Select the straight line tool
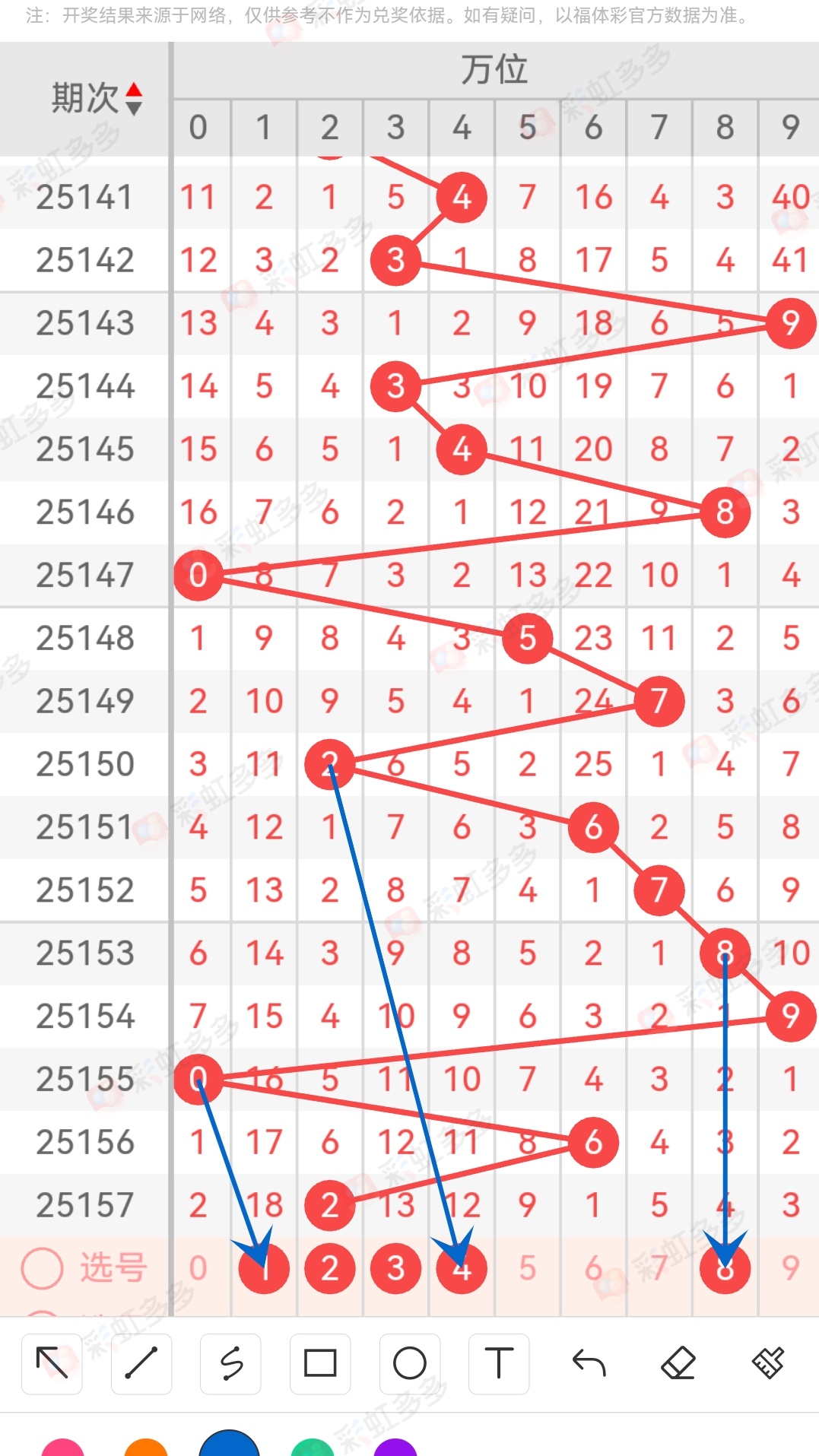 (141, 1363)
